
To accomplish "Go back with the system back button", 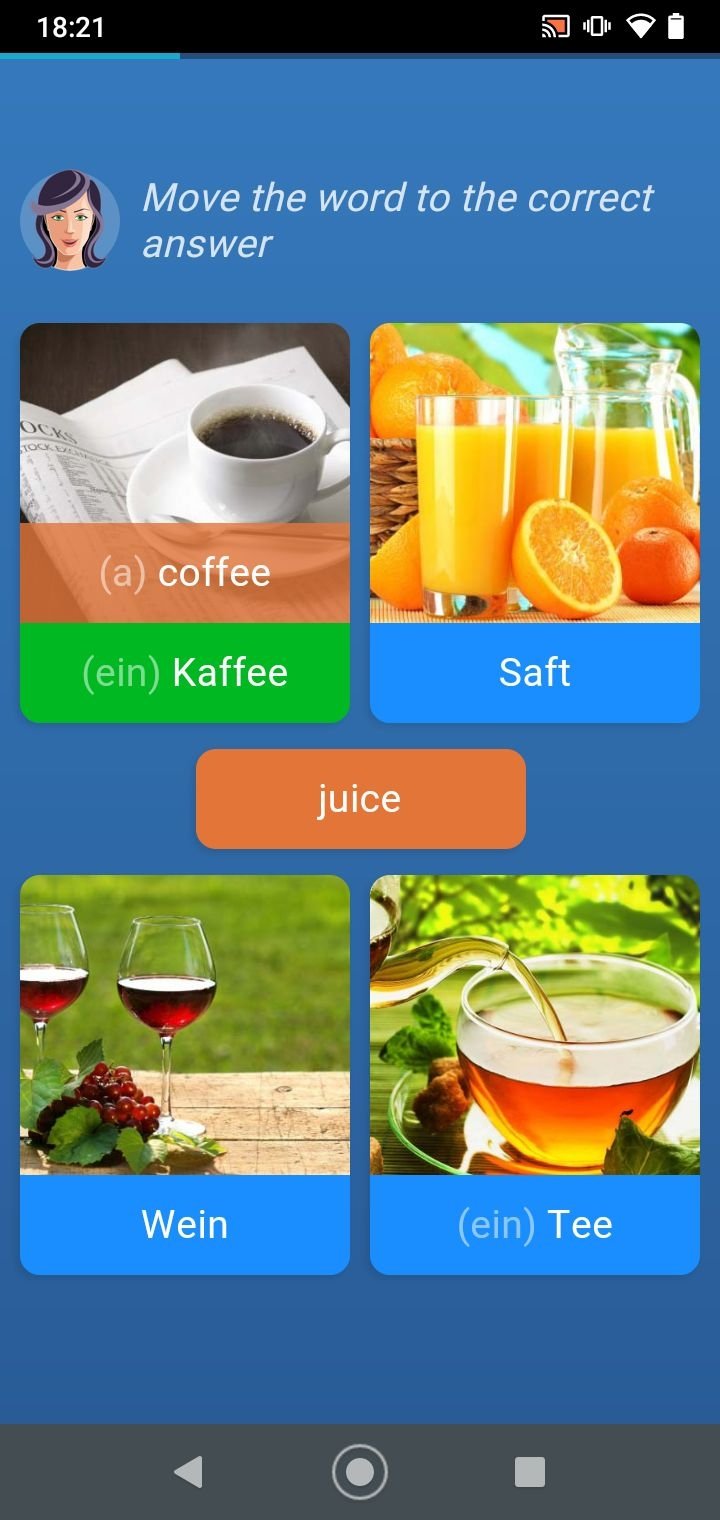I will (188, 1472).
